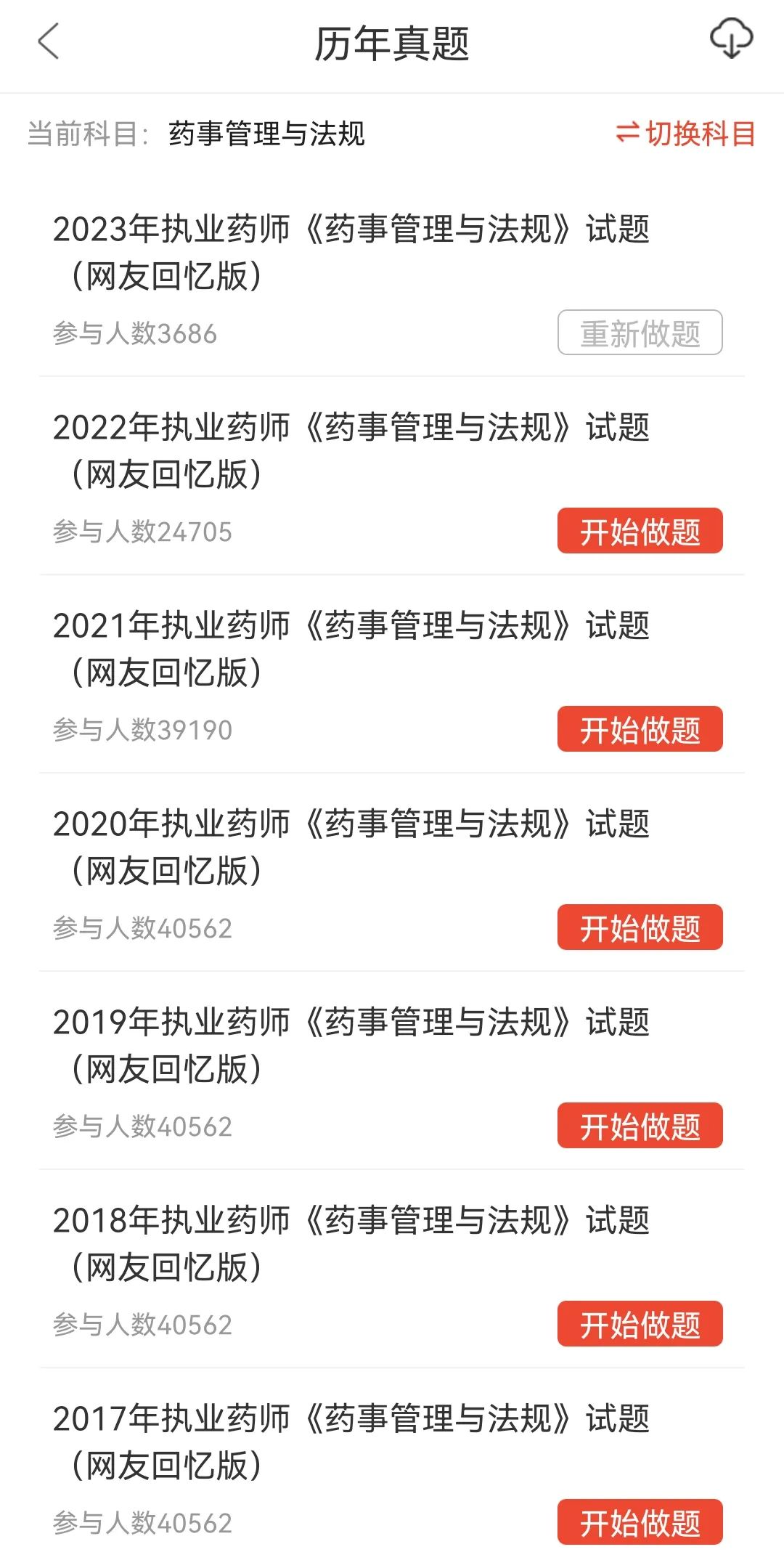Viewport: 784px width, 1560px height.
Task: Open the 2019年执业药师 exam paper row
Action: pyautogui.click(x=351, y=1044)
